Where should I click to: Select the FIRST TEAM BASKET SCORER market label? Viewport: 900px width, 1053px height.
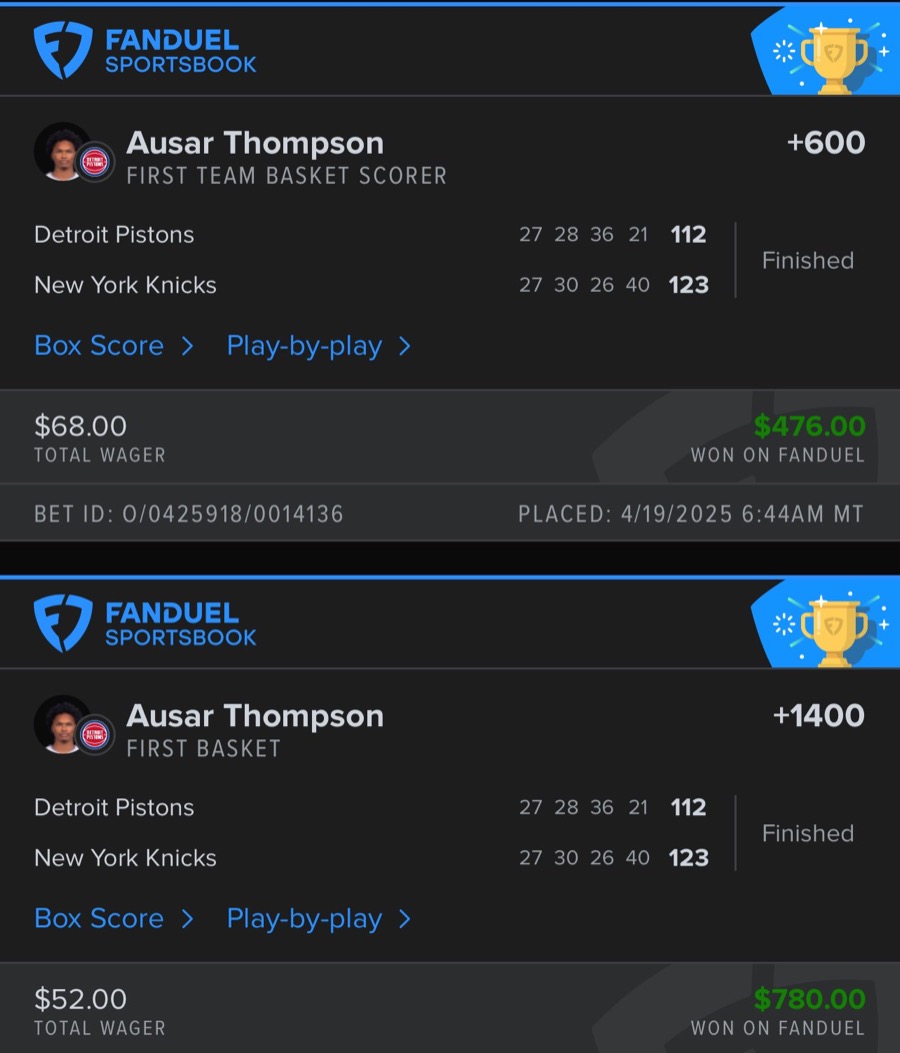(287, 175)
